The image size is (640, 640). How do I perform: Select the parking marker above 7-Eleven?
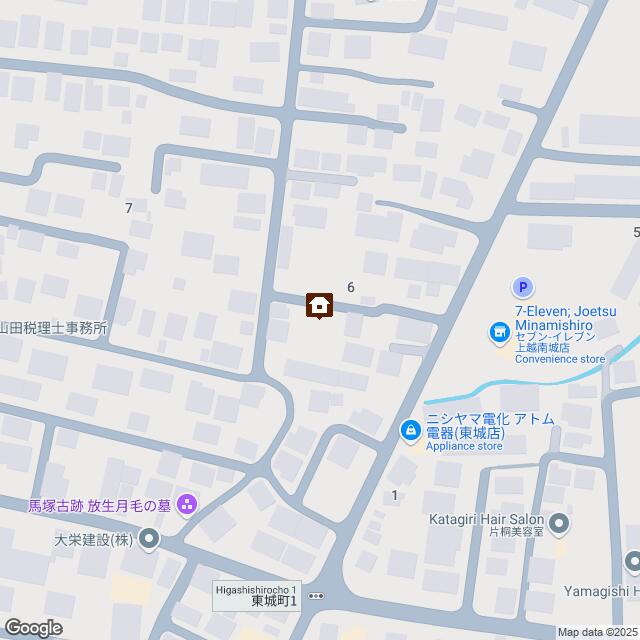[521, 288]
